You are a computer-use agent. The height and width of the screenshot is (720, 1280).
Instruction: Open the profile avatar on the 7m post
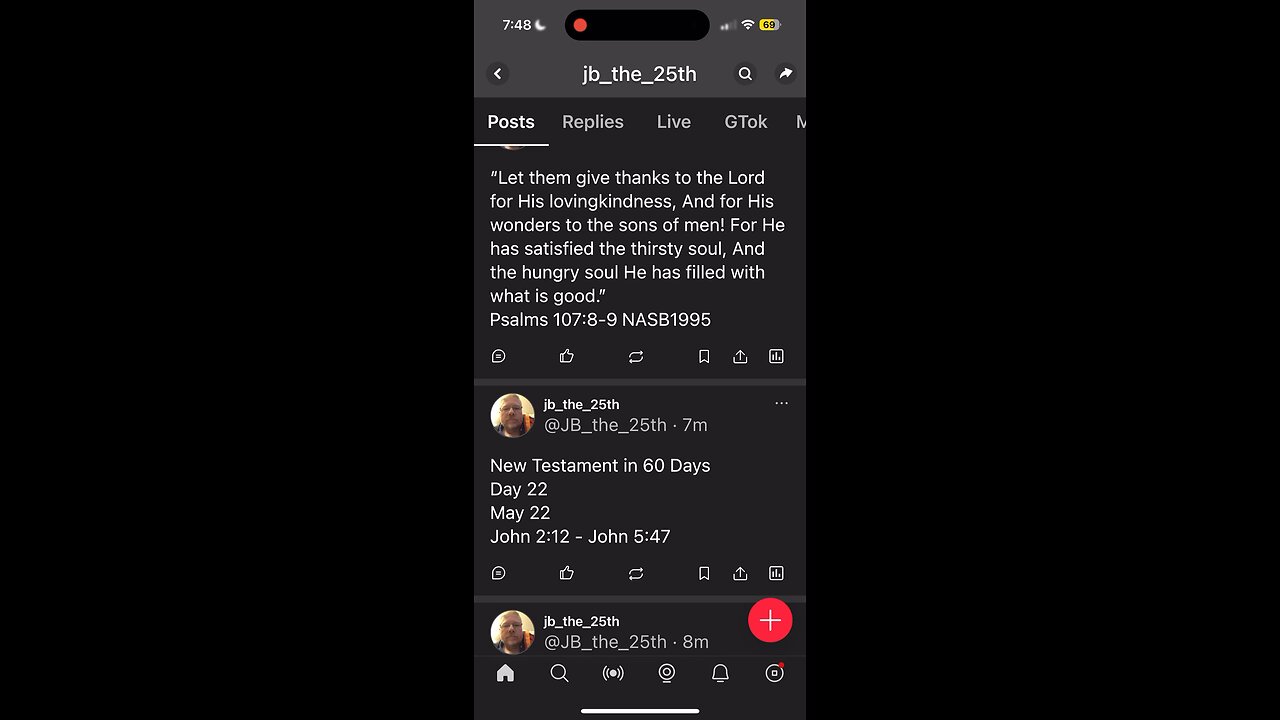[x=512, y=415]
